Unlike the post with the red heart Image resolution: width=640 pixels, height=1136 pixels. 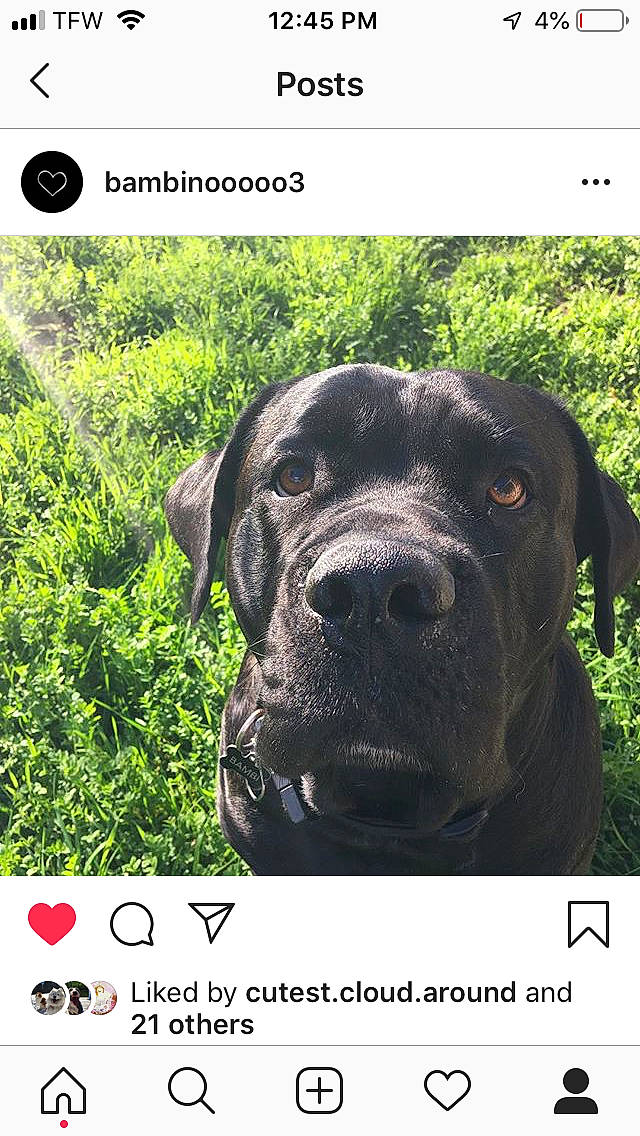[52, 923]
